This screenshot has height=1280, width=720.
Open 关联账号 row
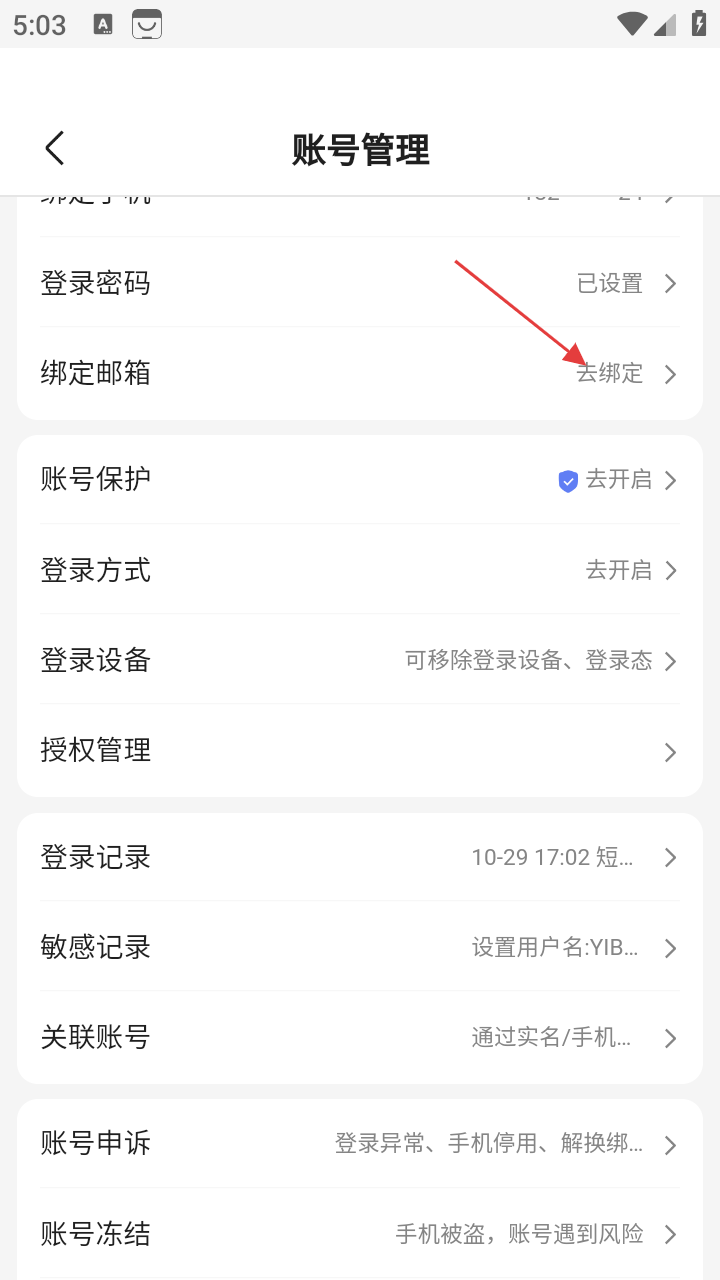(x=360, y=1037)
